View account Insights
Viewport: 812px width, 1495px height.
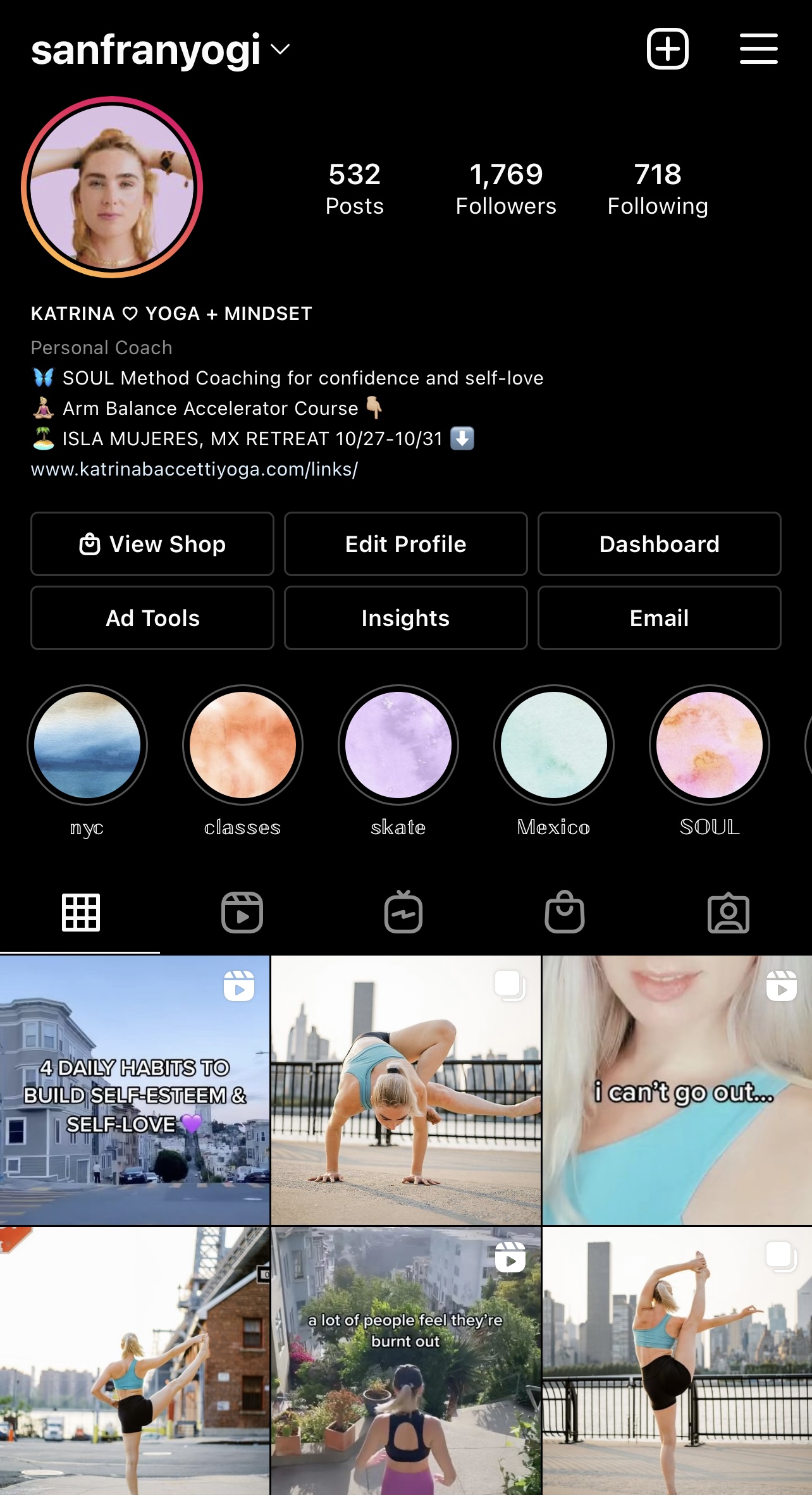pos(405,618)
